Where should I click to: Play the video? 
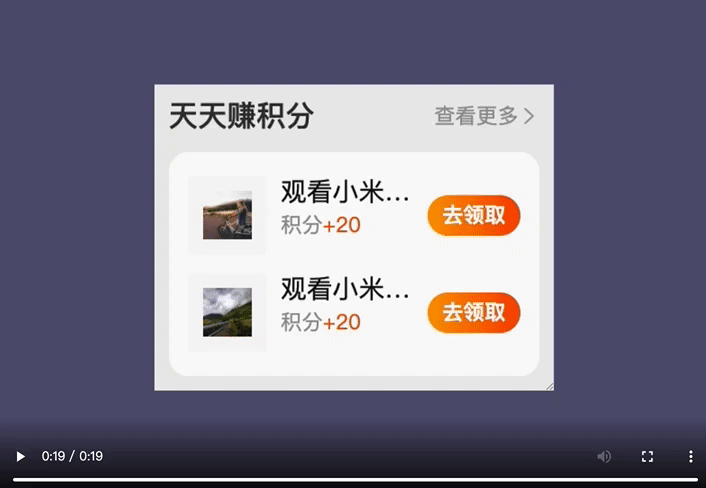click(x=20, y=456)
